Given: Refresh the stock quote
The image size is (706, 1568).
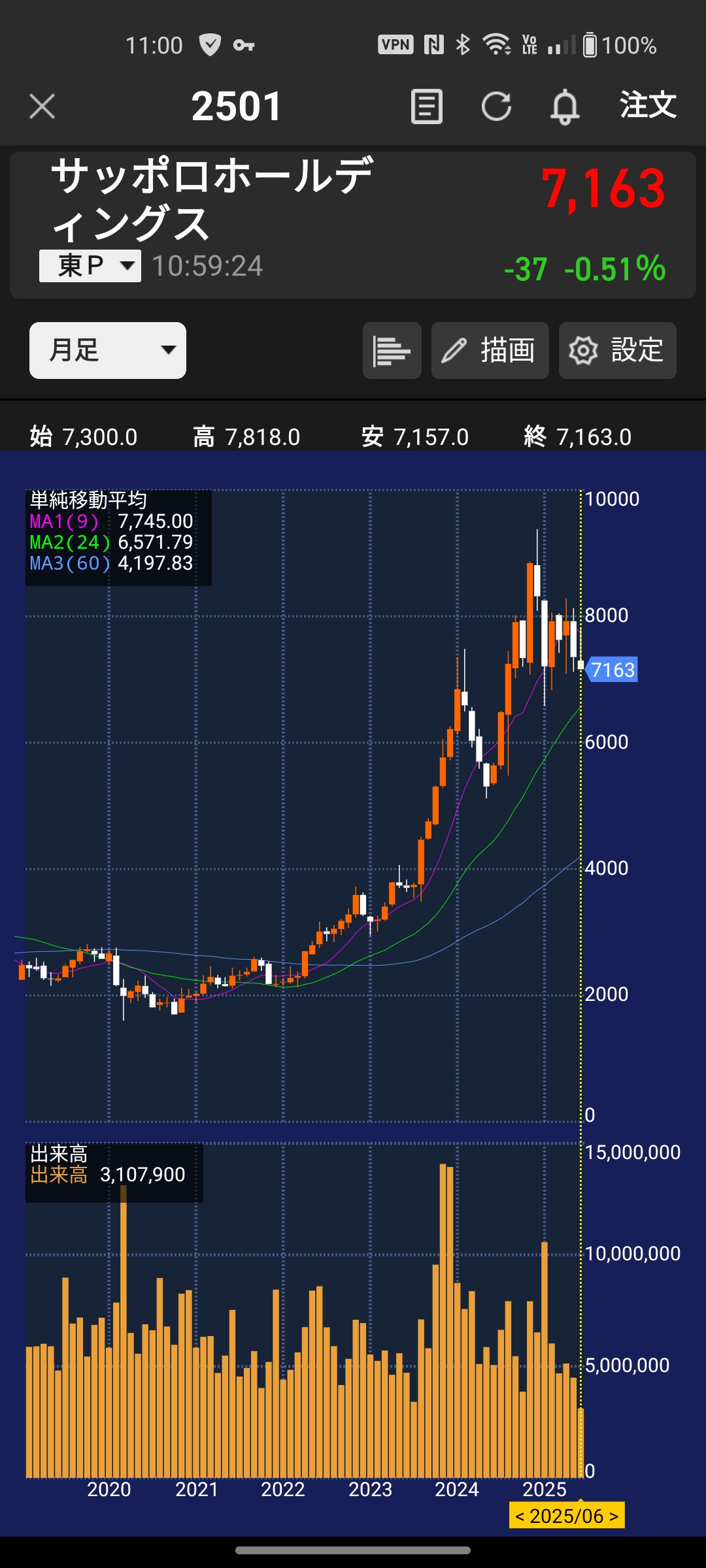Looking at the screenshot, I should 497,106.
